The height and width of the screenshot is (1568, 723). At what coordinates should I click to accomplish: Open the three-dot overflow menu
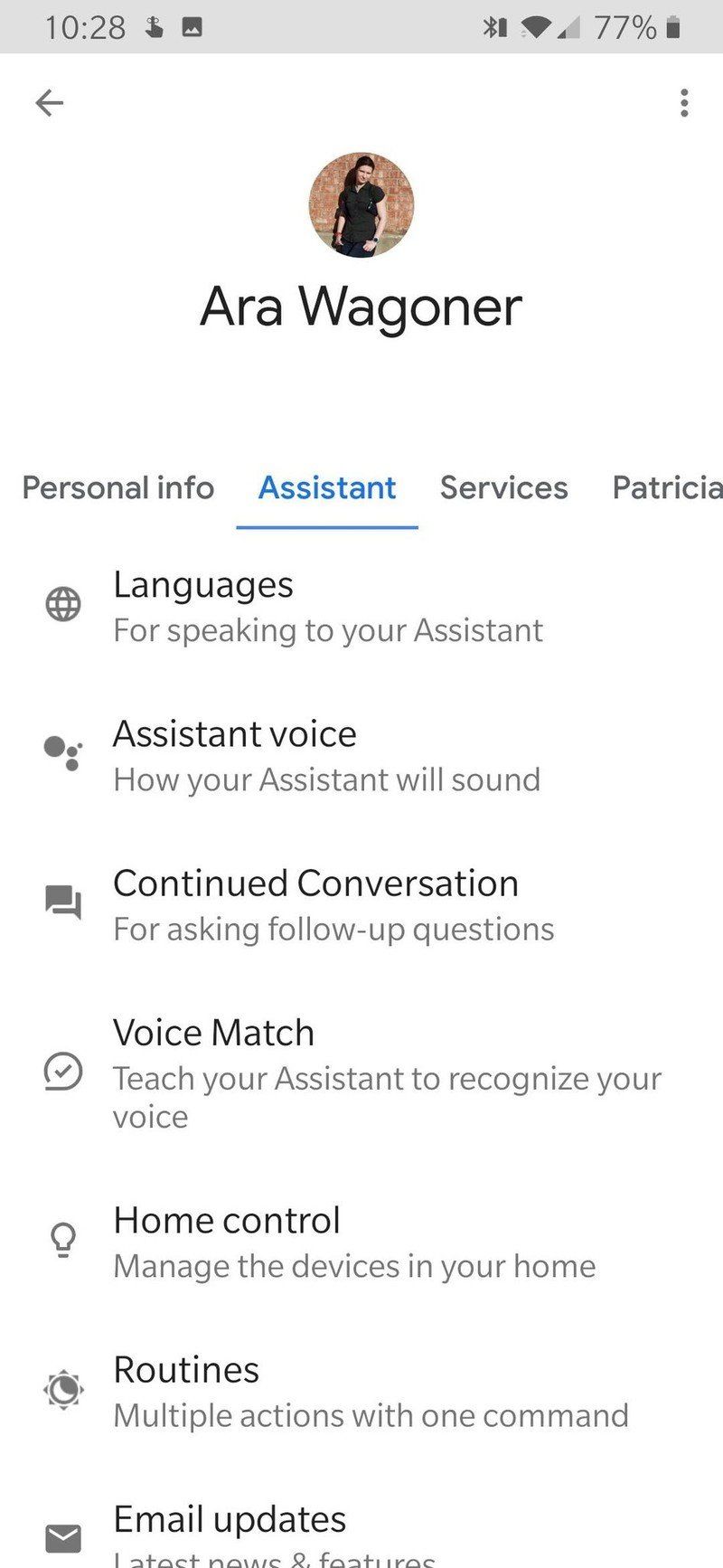point(684,103)
